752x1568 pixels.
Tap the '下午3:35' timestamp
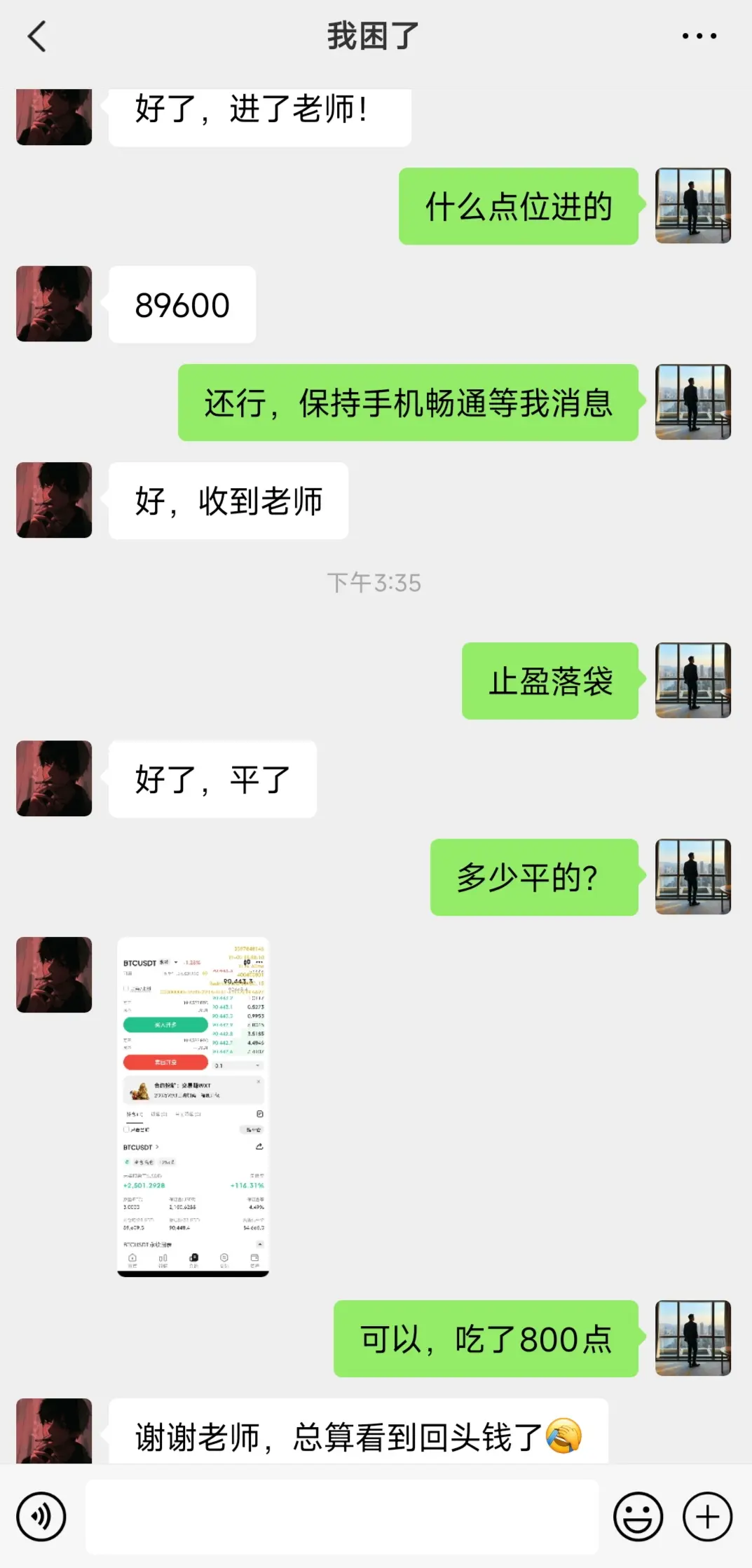376,582
